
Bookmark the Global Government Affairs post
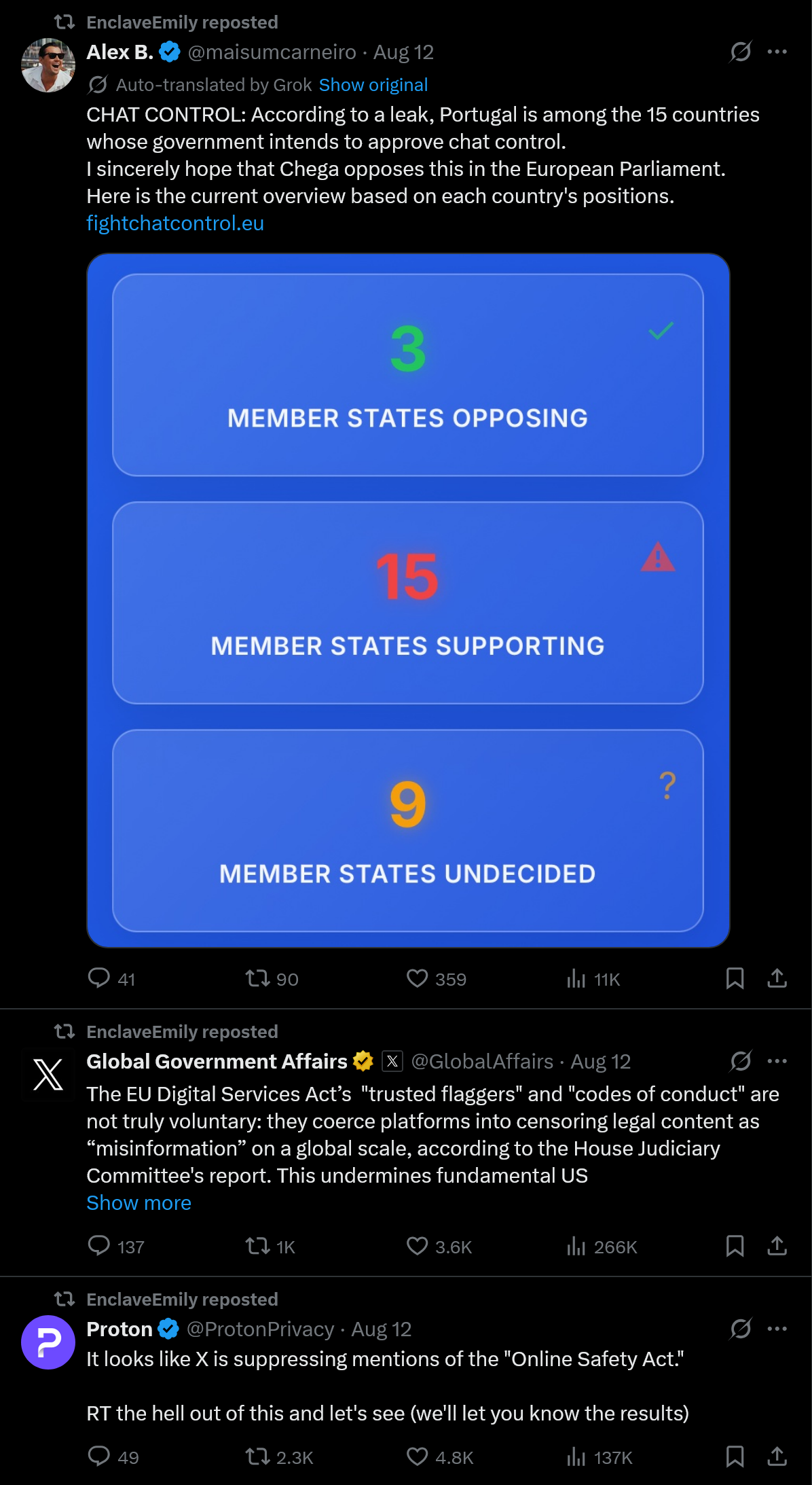coord(735,1246)
